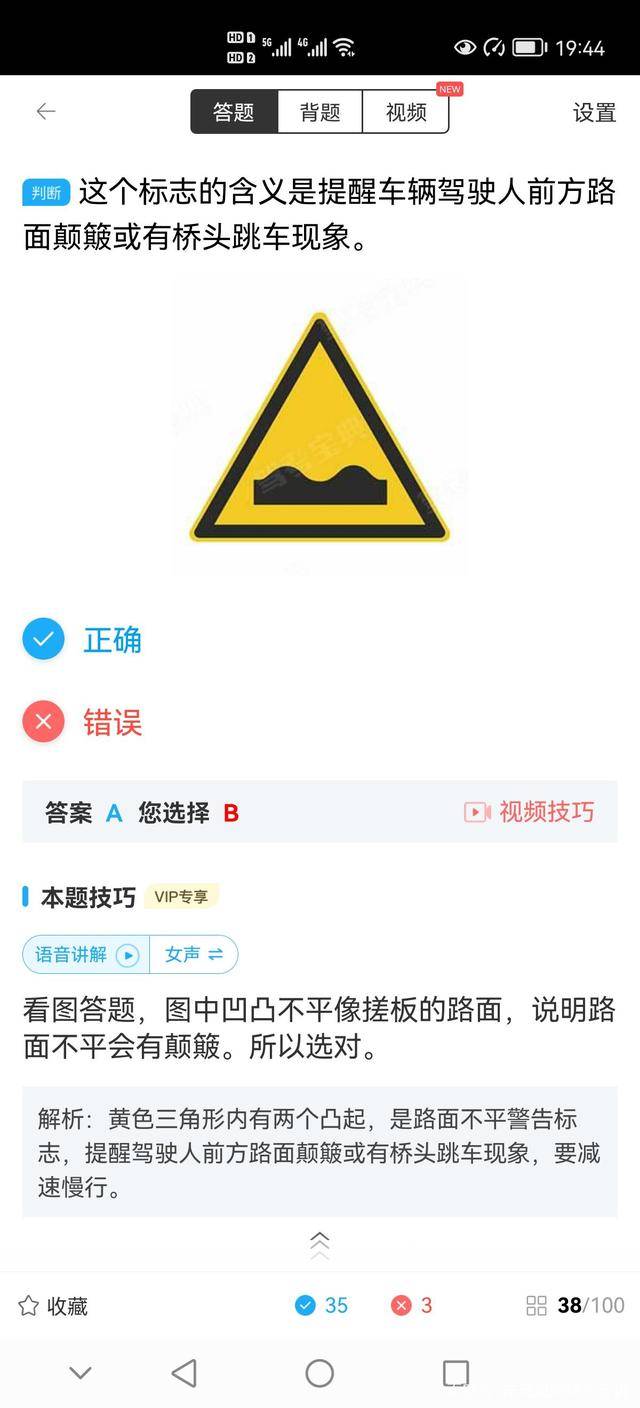The height and width of the screenshot is (1408, 640).
Task: Open 视频技巧 video tips
Action: point(530,812)
